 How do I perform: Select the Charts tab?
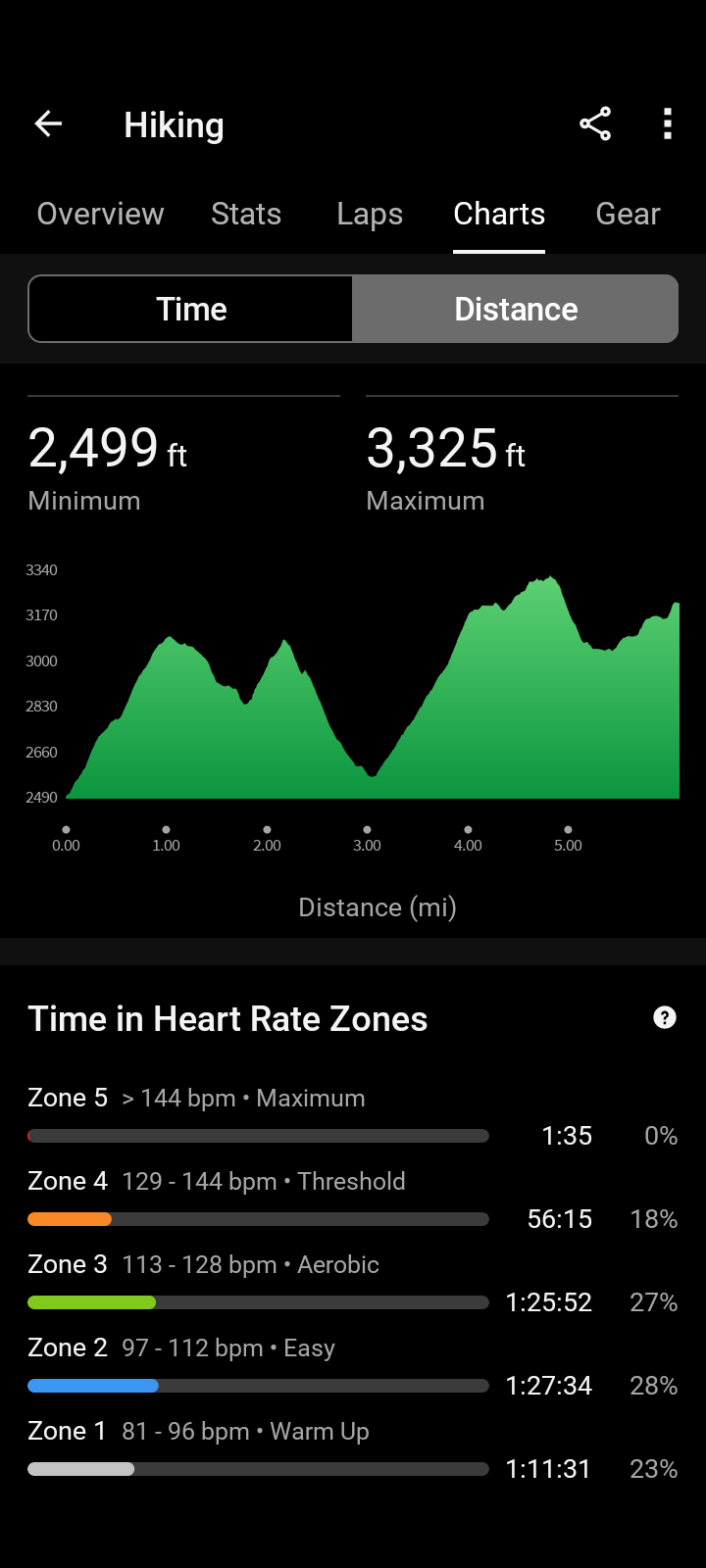(x=499, y=214)
